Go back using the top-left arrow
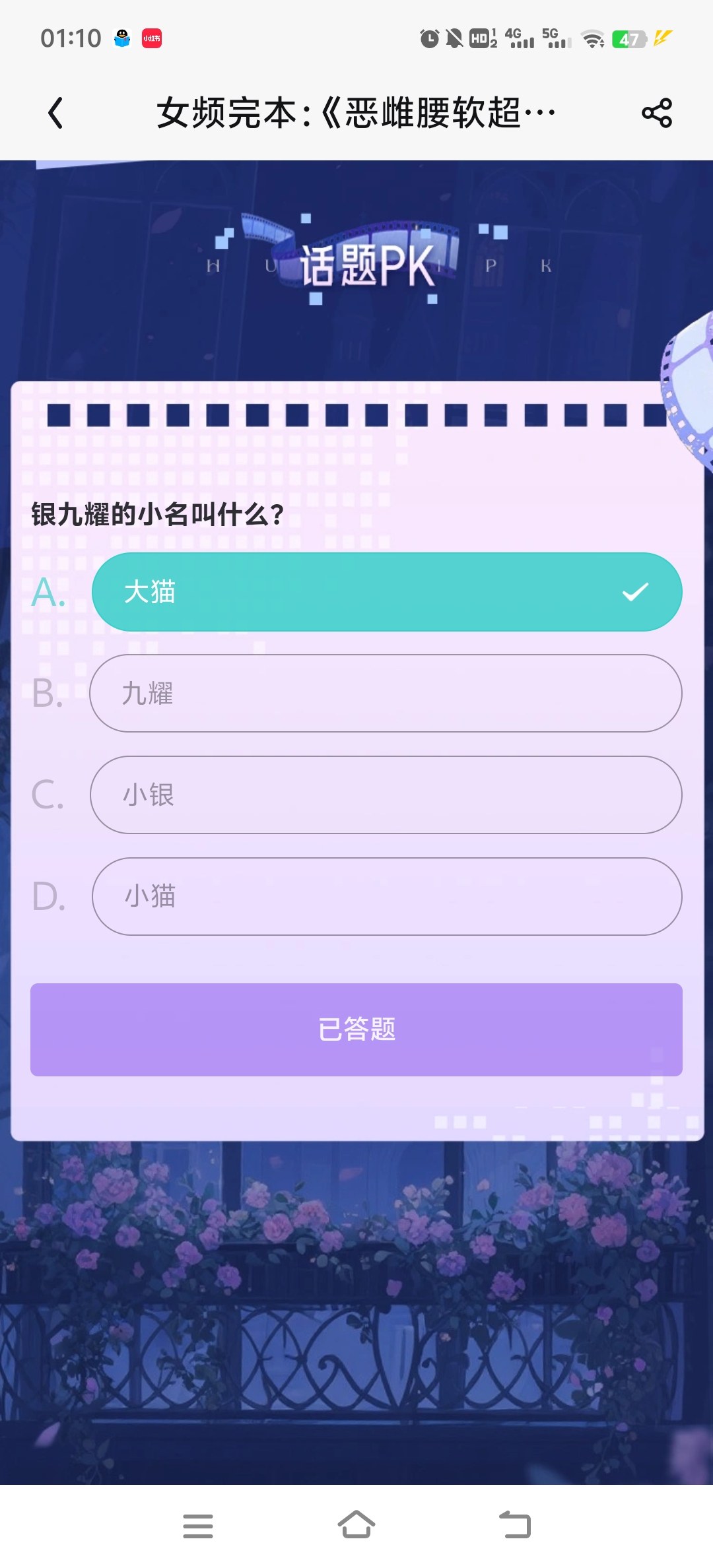This screenshot has height=1568, width=713. point(56,113)
